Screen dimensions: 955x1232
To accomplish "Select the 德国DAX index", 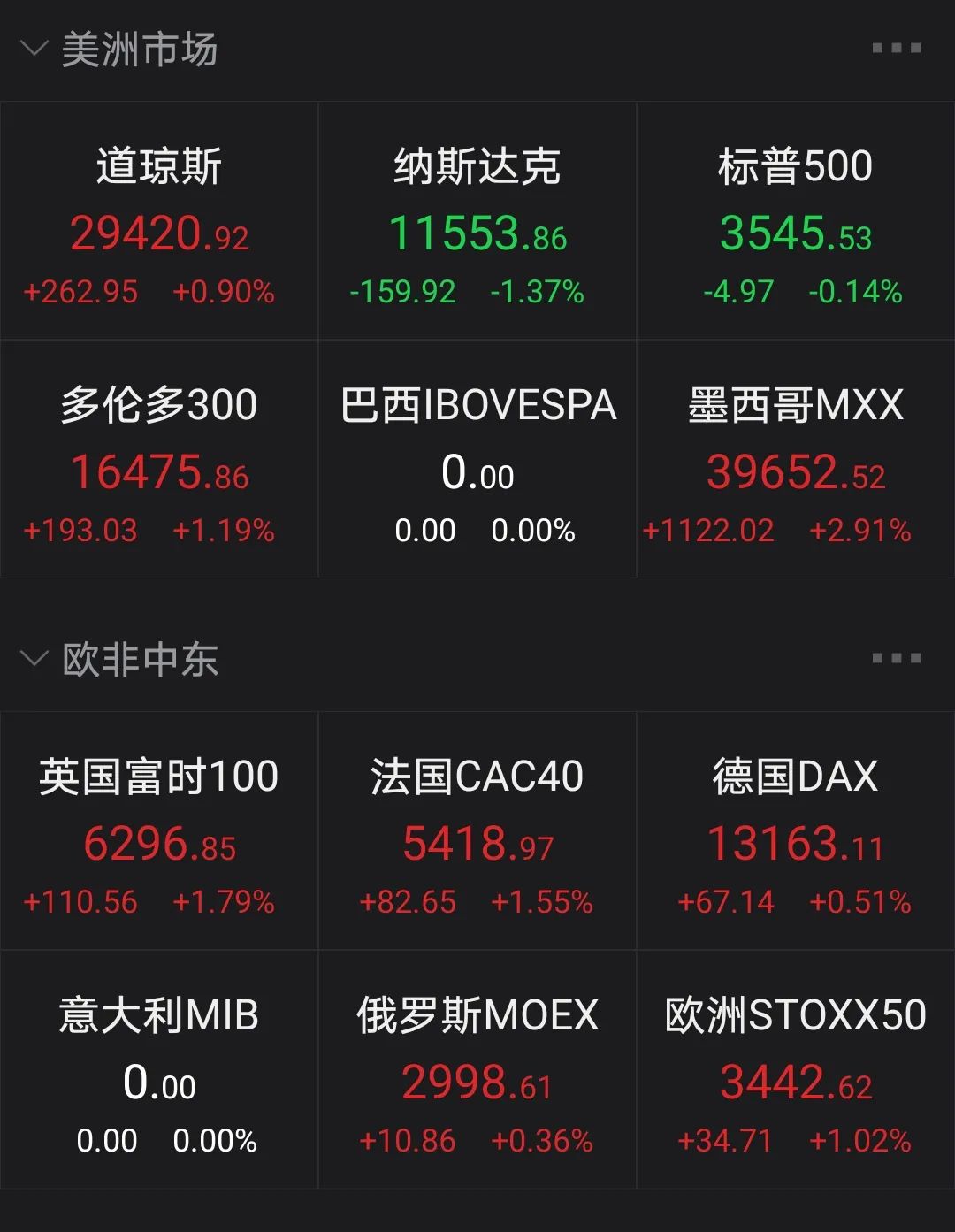I will [796, 831].
